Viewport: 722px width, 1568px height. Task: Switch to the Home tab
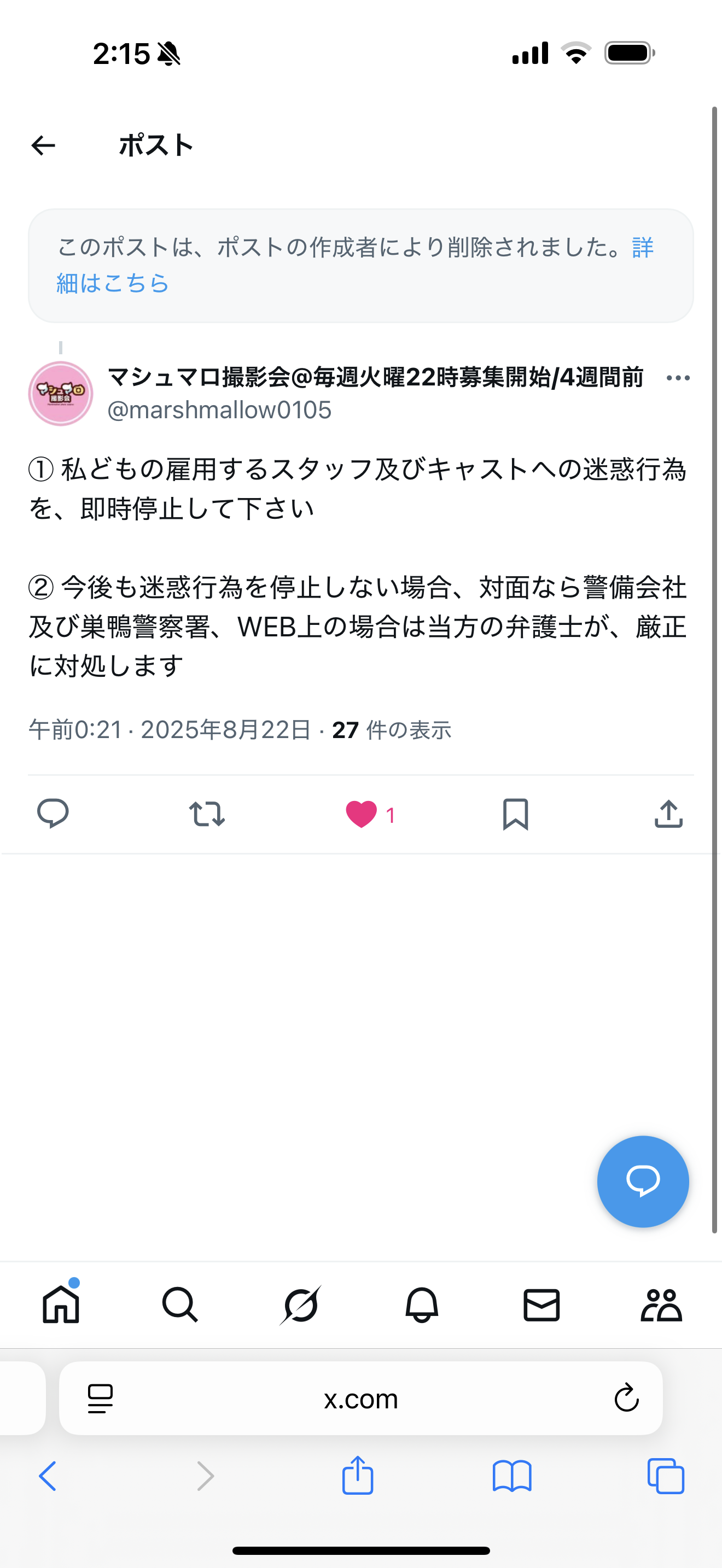click(61, 1305)
